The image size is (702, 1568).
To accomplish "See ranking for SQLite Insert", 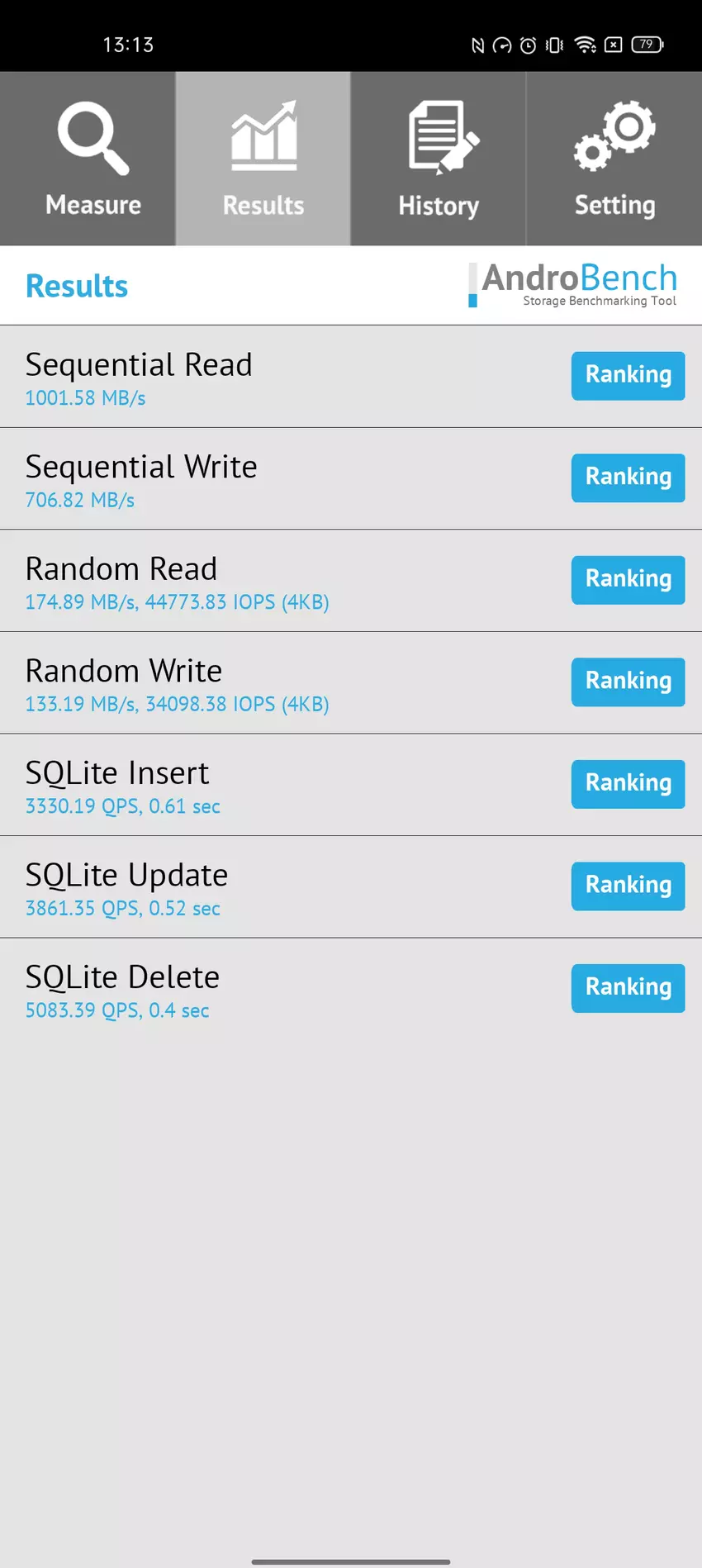I will (x=628, y=784).
